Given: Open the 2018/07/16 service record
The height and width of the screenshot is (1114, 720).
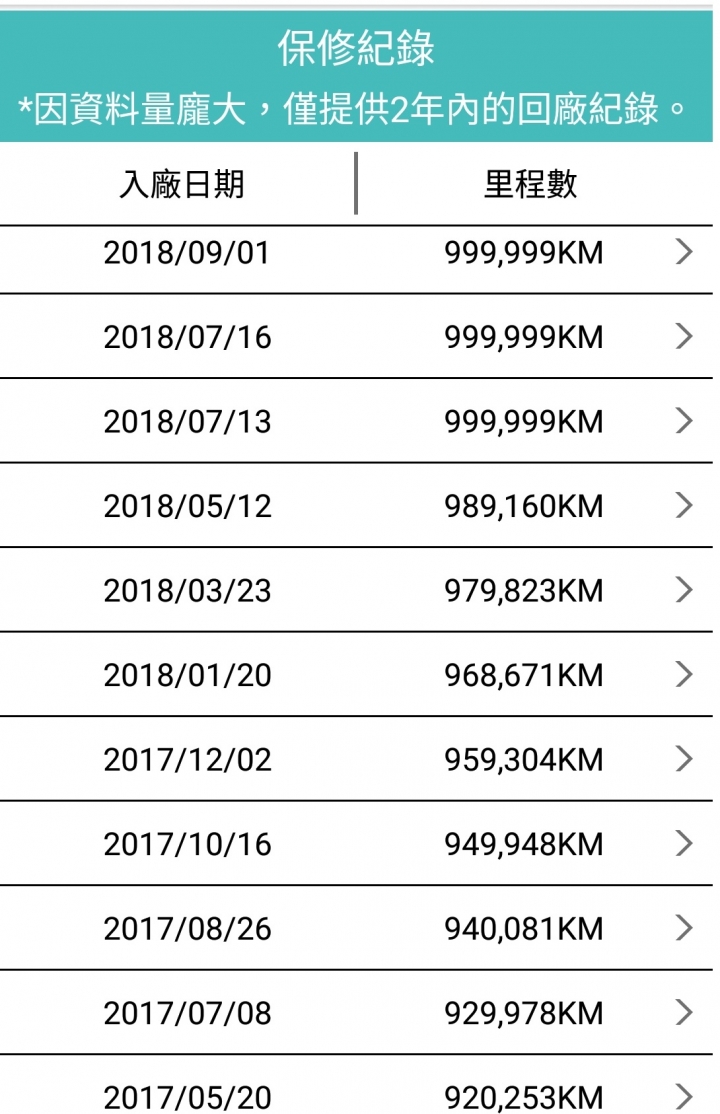Looking at the screenshot, I should pyautogui.click(x=355, y=336).
